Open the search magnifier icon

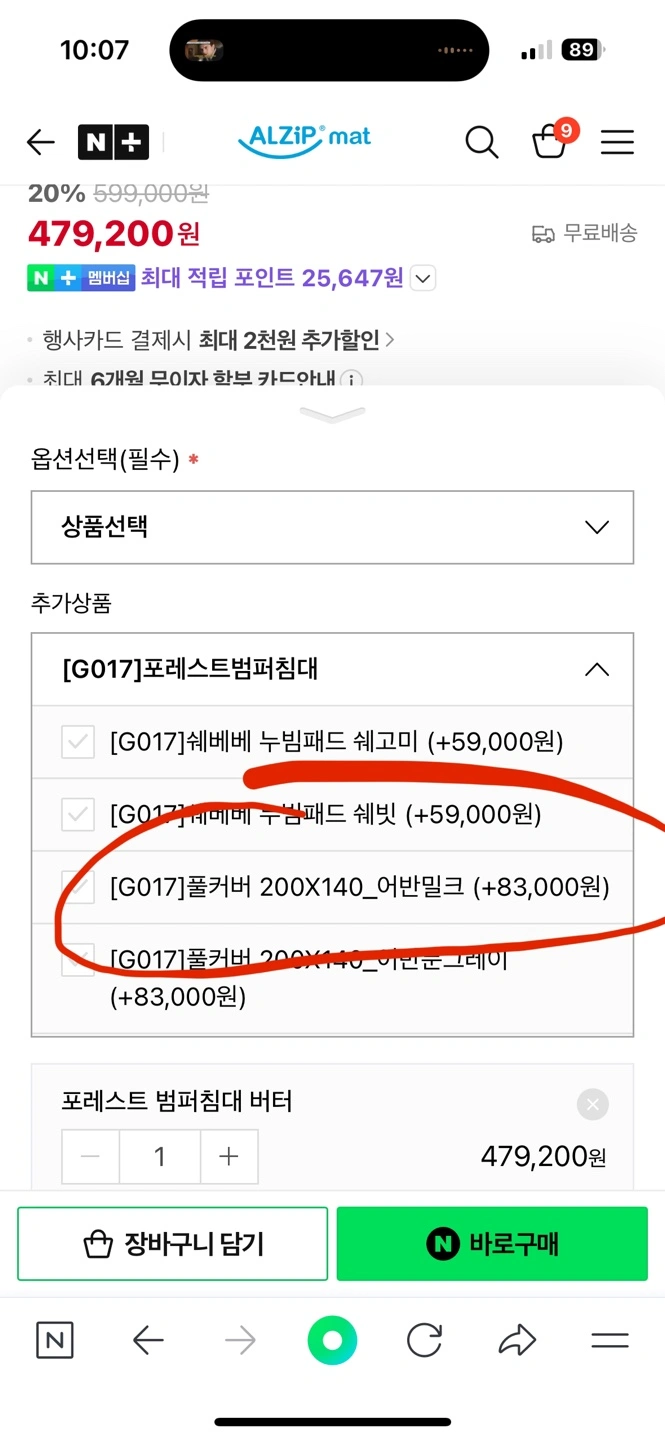tap(482, 143)
